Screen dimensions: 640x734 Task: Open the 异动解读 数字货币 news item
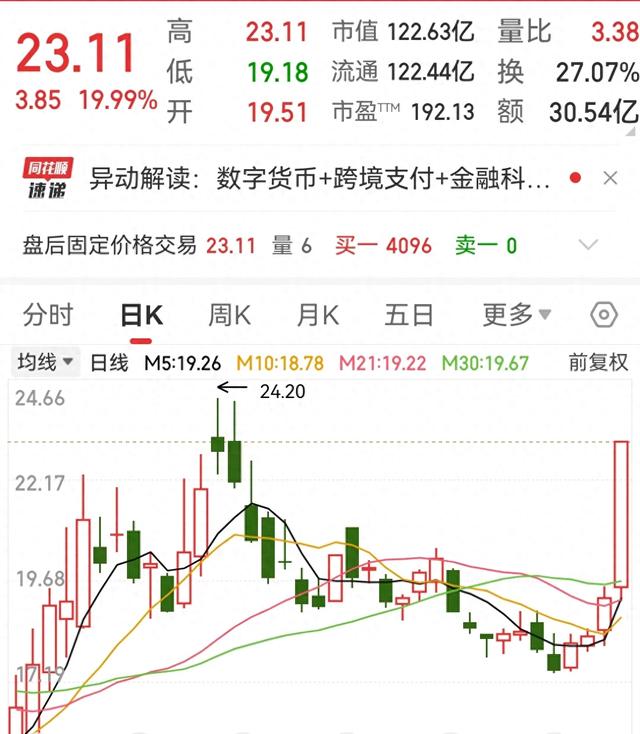tap(320, 180)
